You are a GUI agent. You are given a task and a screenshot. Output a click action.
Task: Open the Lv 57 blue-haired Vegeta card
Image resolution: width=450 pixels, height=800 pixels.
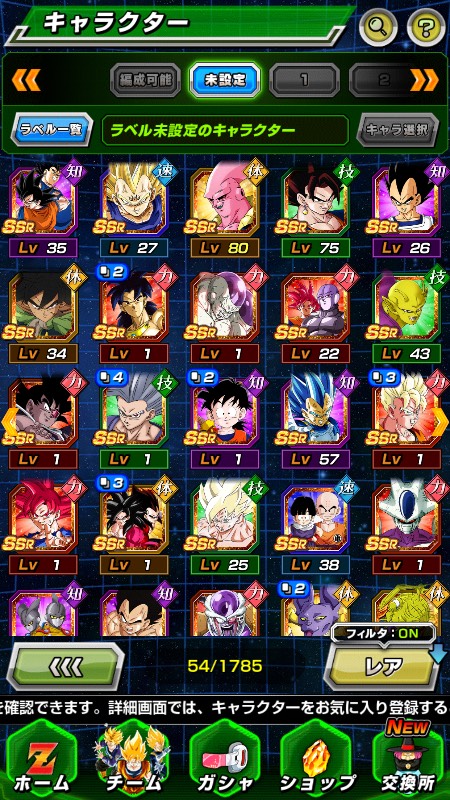pyautogui.click(x=316, y=420)
